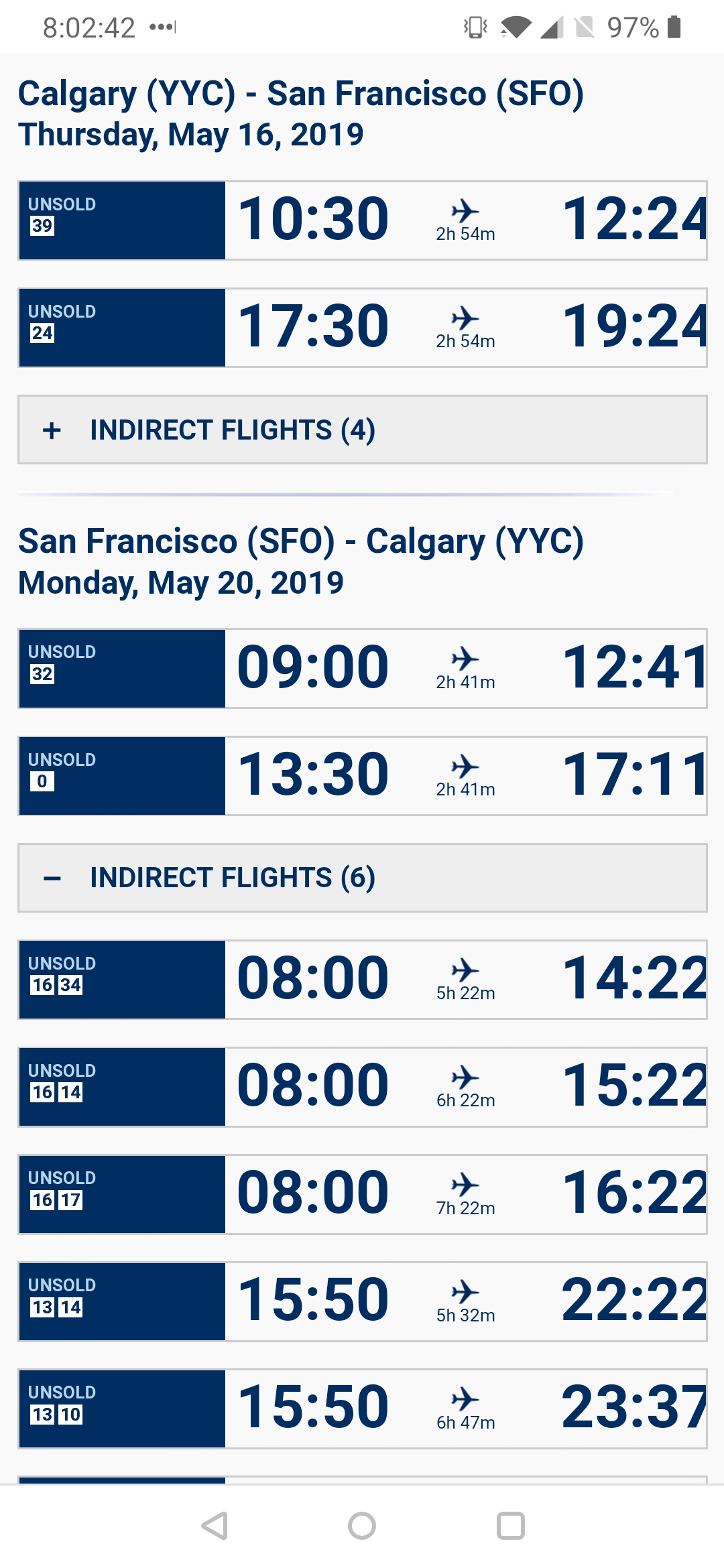Return to the home screen
Viewport: 724px width, 1568px height.
pos(362,1526)
